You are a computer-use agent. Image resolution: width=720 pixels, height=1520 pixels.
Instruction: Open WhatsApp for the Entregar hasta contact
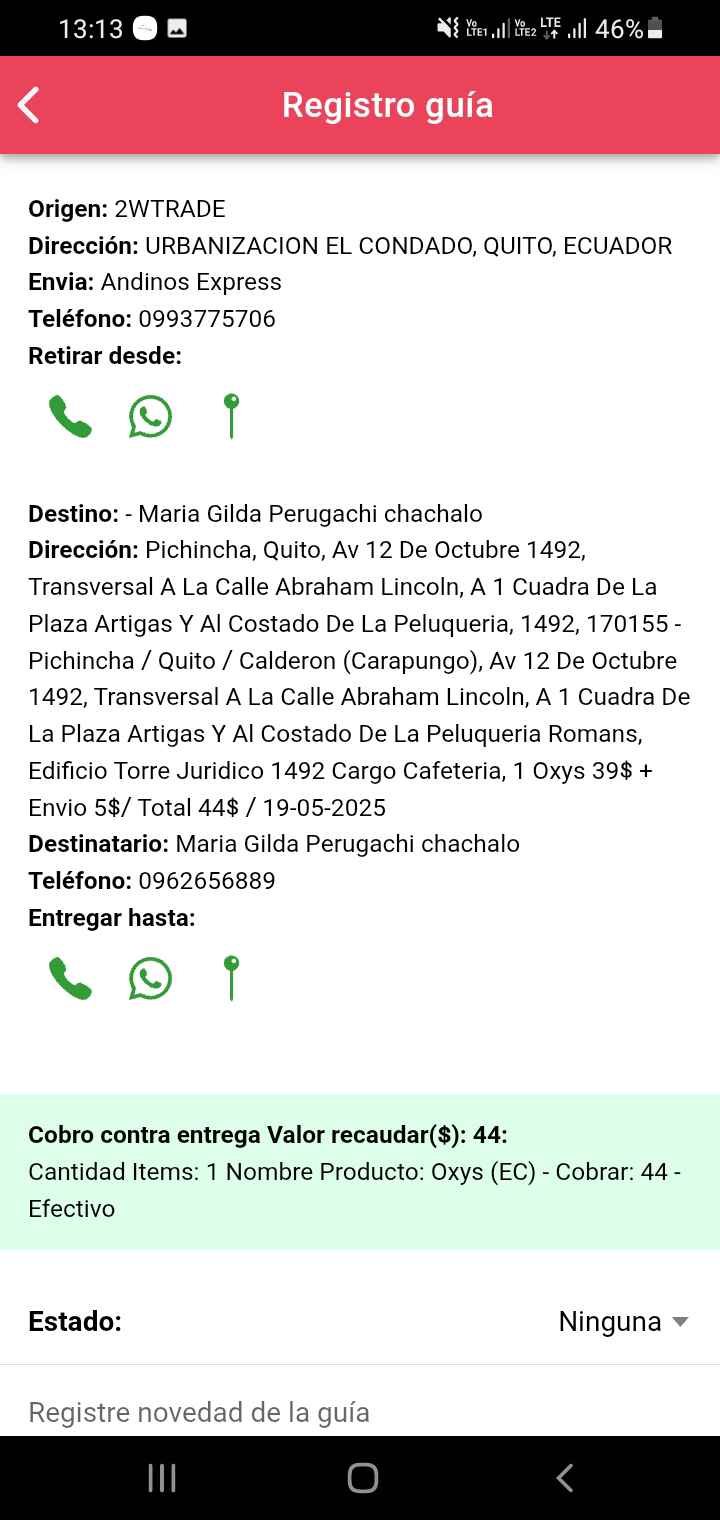click(x=150, y=978)
